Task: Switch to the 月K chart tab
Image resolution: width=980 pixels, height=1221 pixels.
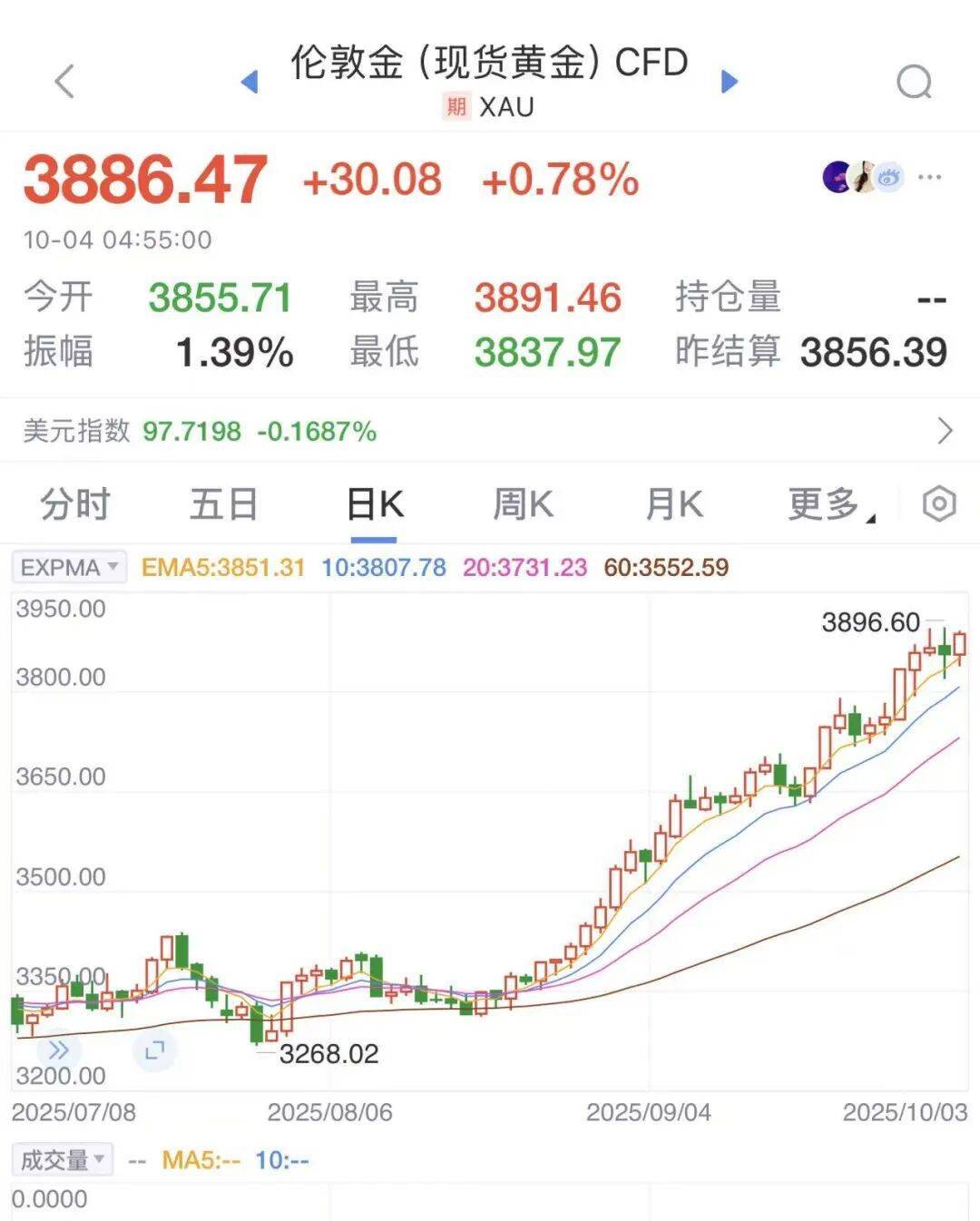Action: point(674,504)
